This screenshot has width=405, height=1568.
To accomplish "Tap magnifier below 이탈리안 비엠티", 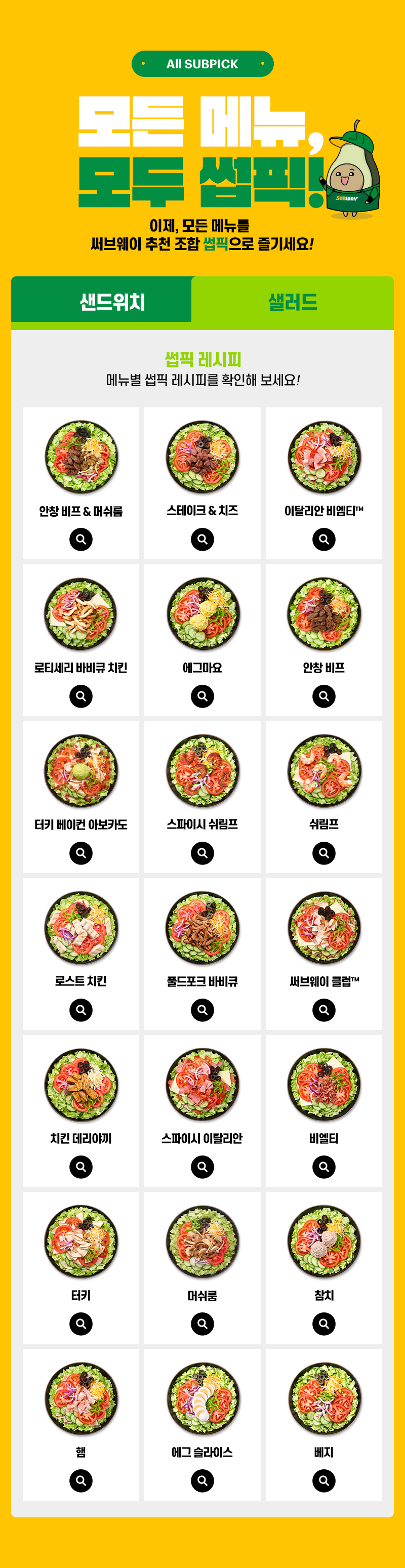I will tap(323, 539).
